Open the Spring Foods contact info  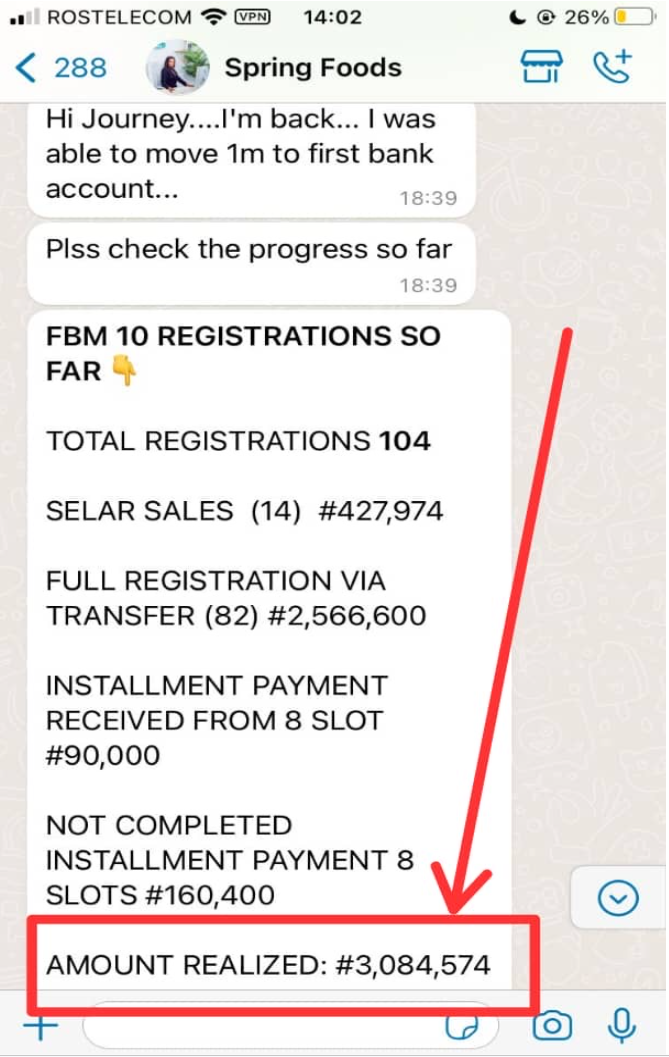tap(312, 67)
